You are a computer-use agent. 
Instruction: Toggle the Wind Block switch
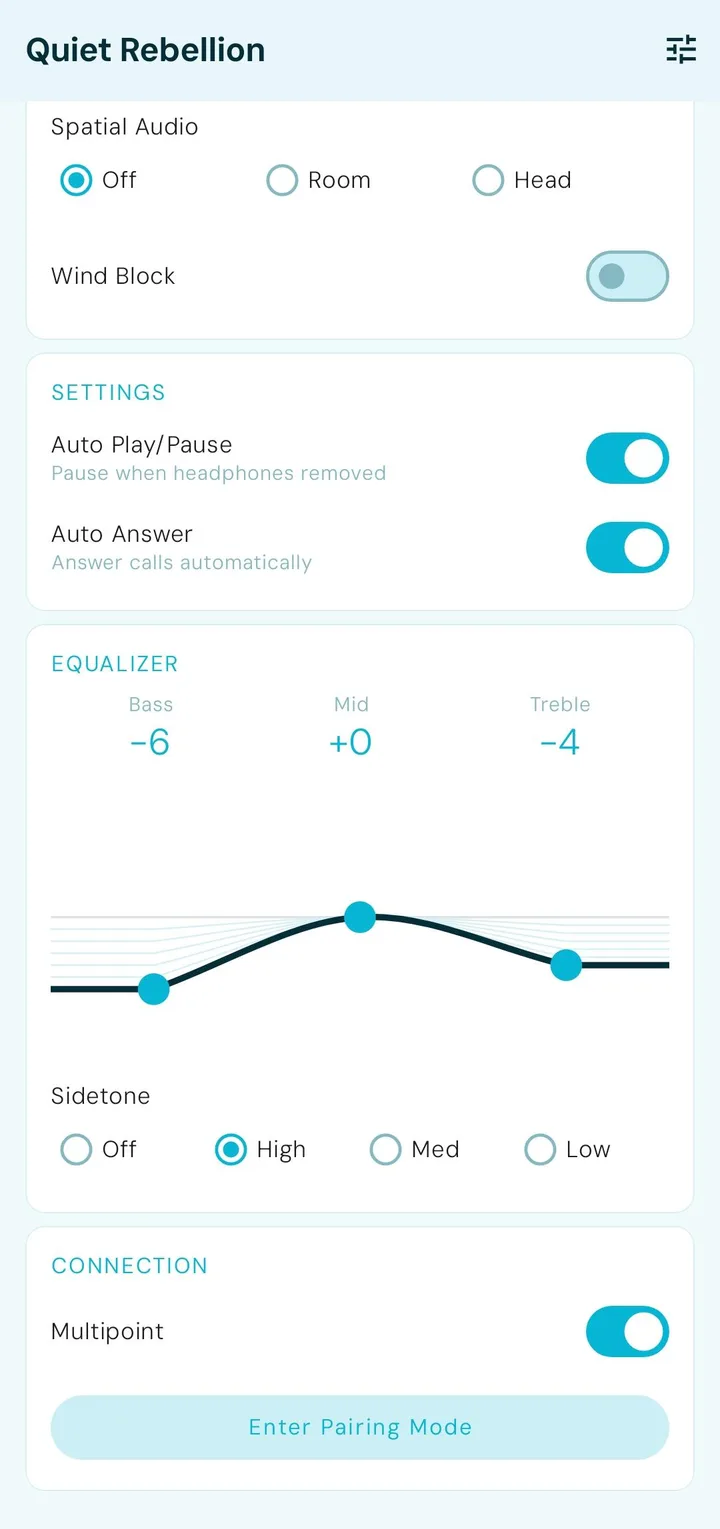click(627, 276)
